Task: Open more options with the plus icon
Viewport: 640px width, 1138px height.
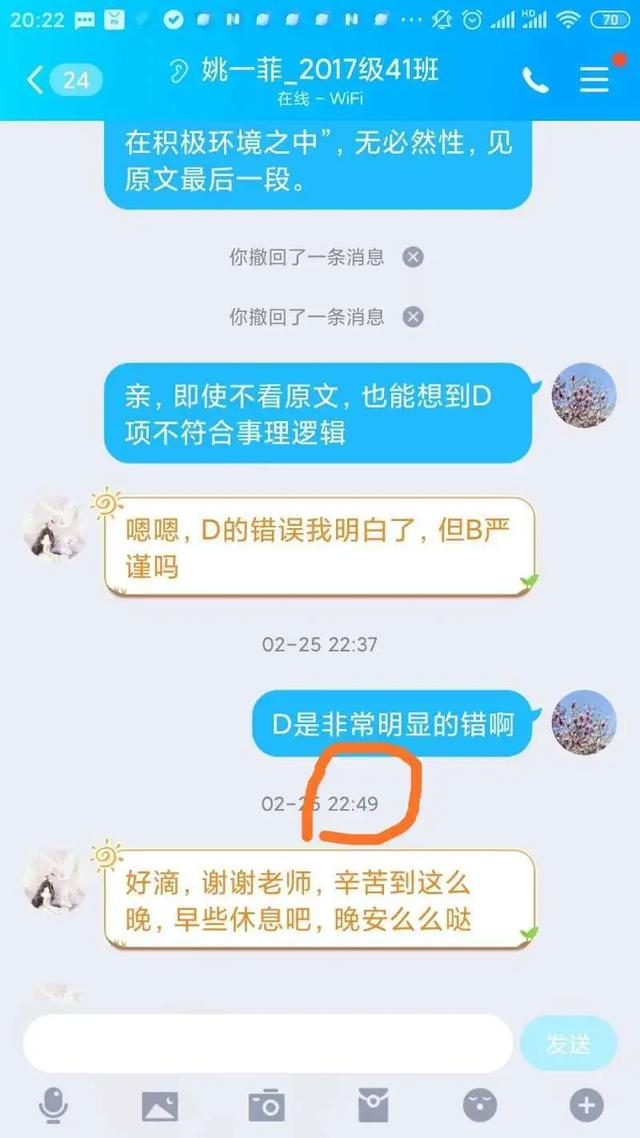Action: [x=586, y=1105]
